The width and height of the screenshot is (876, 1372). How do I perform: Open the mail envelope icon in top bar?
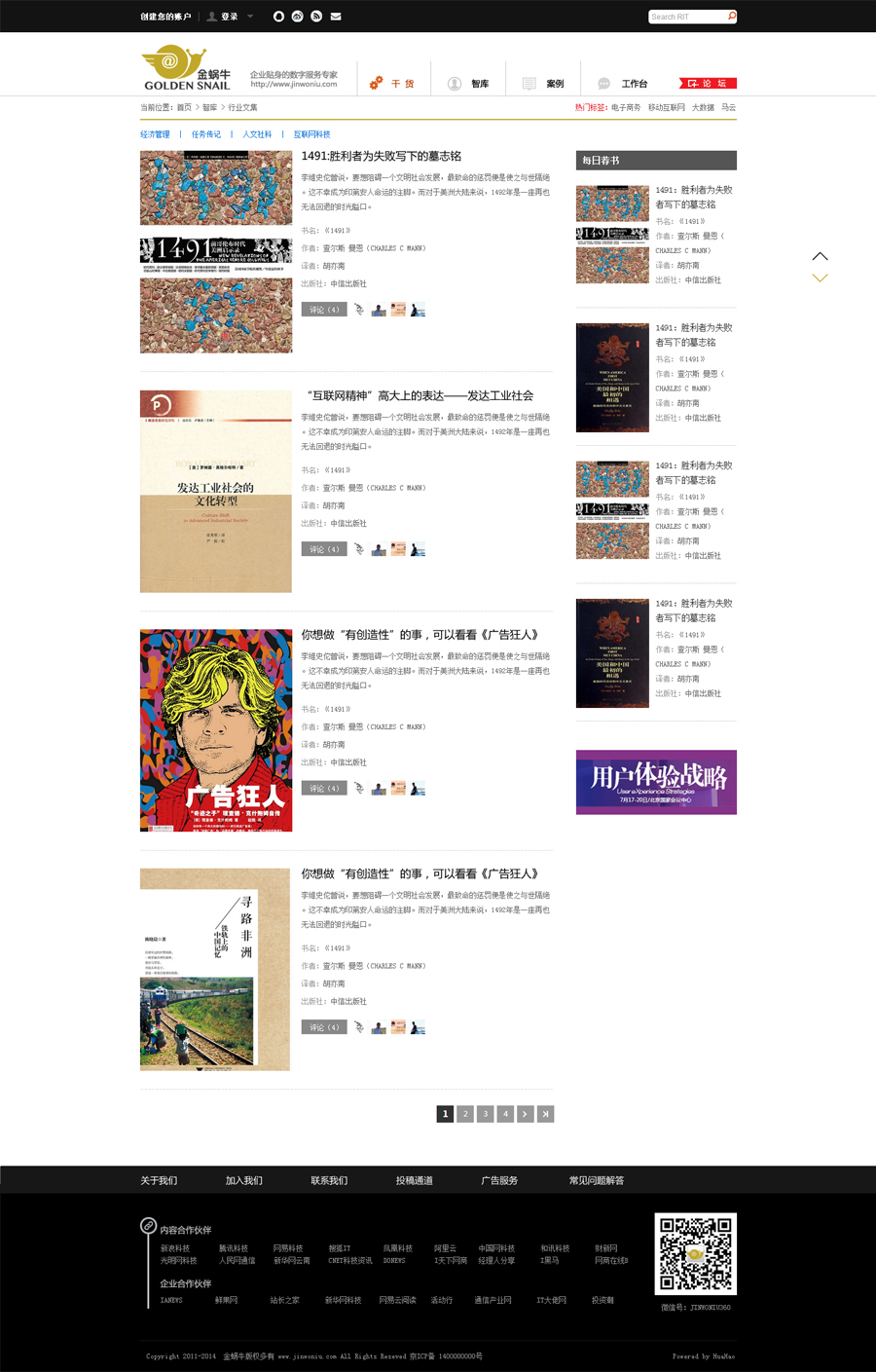(336, 17)
